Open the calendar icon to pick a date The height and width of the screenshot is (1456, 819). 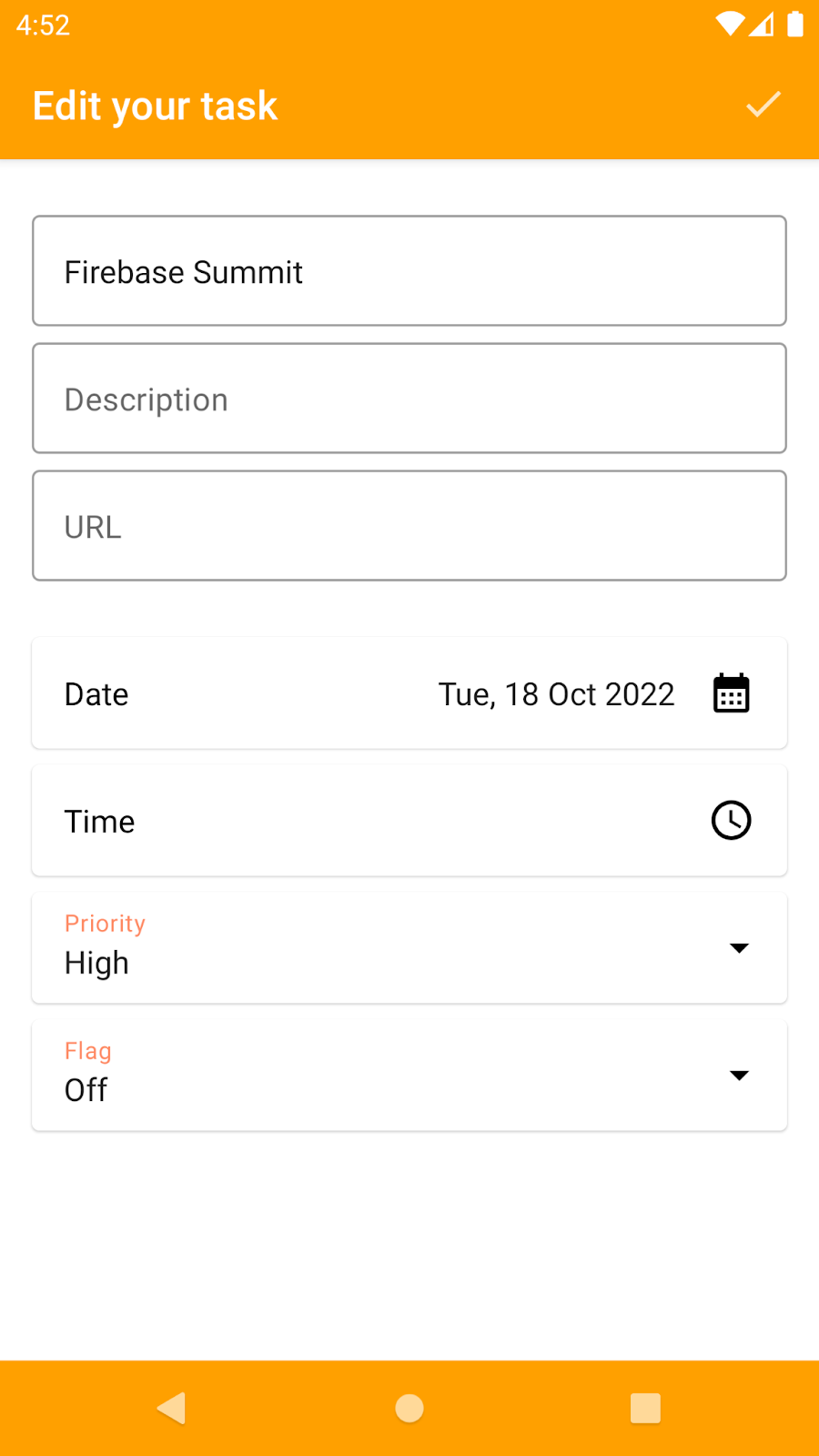click(x=731, y=693)
